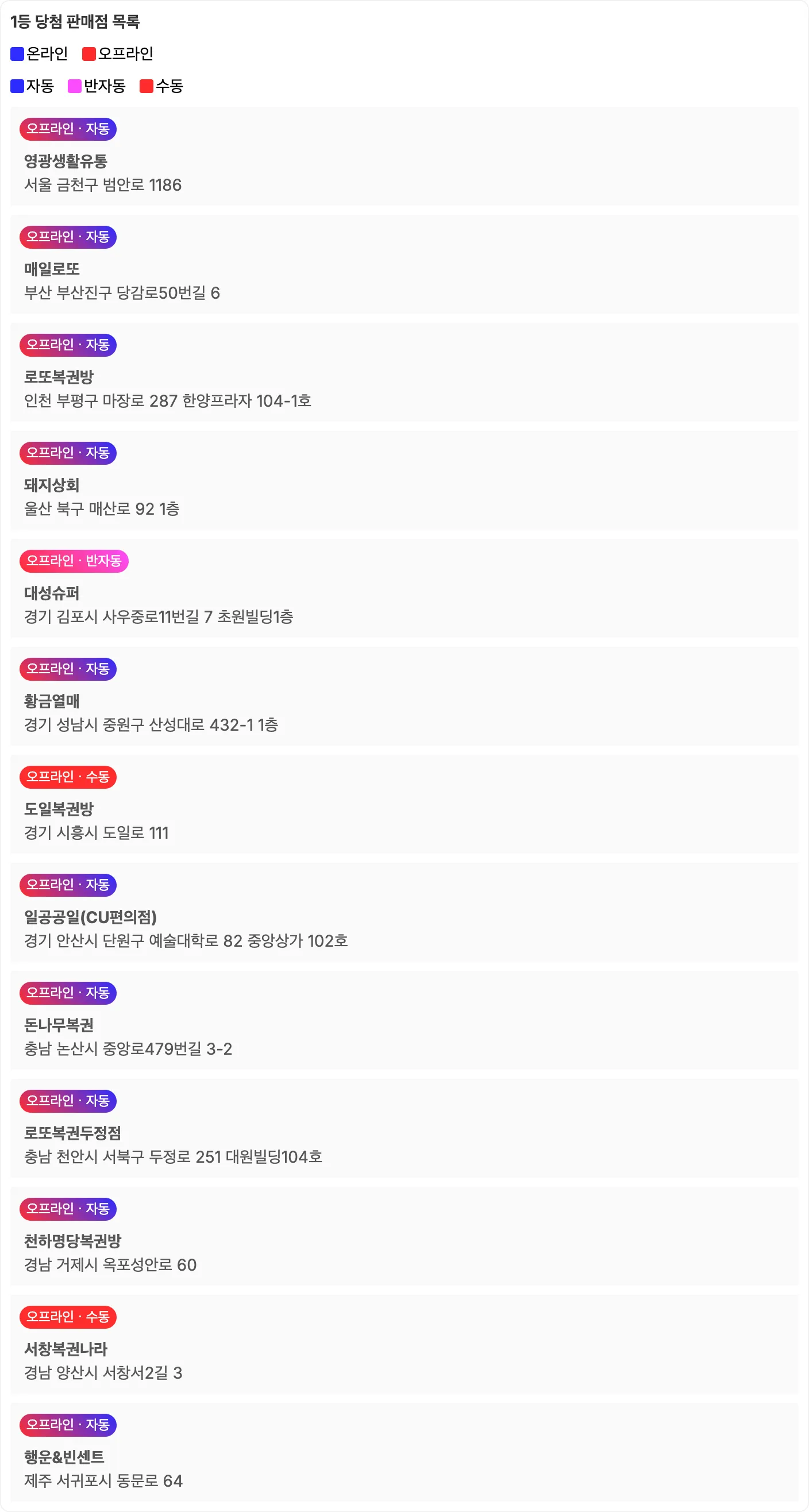Image resolution: width=809 pixels, height=1512 pixels.
Task: Click the 오프라인·자동 badge on 황금열매
Action: click(x=68, y=669)
